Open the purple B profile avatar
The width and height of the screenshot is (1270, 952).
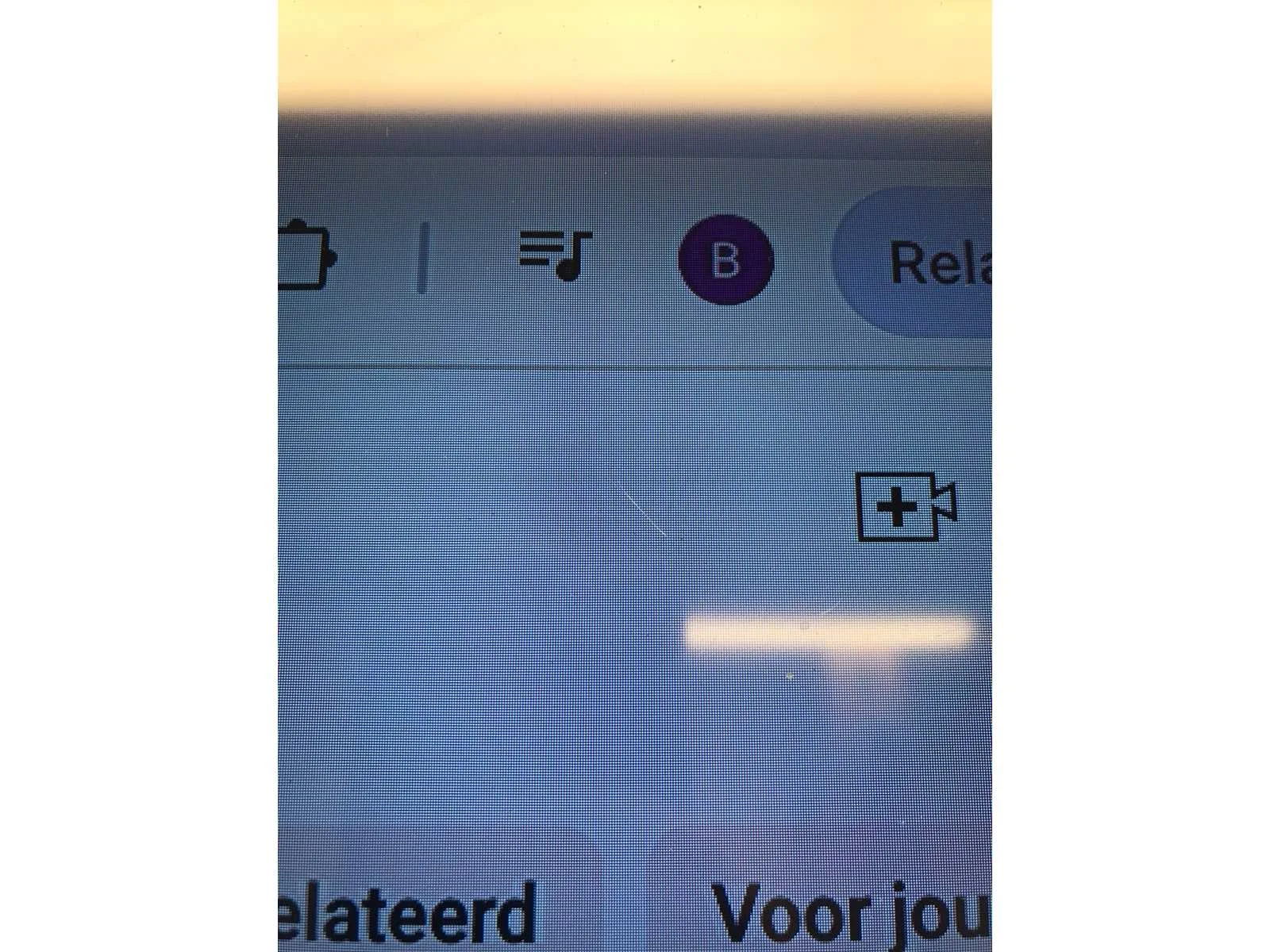pos(725,259)
